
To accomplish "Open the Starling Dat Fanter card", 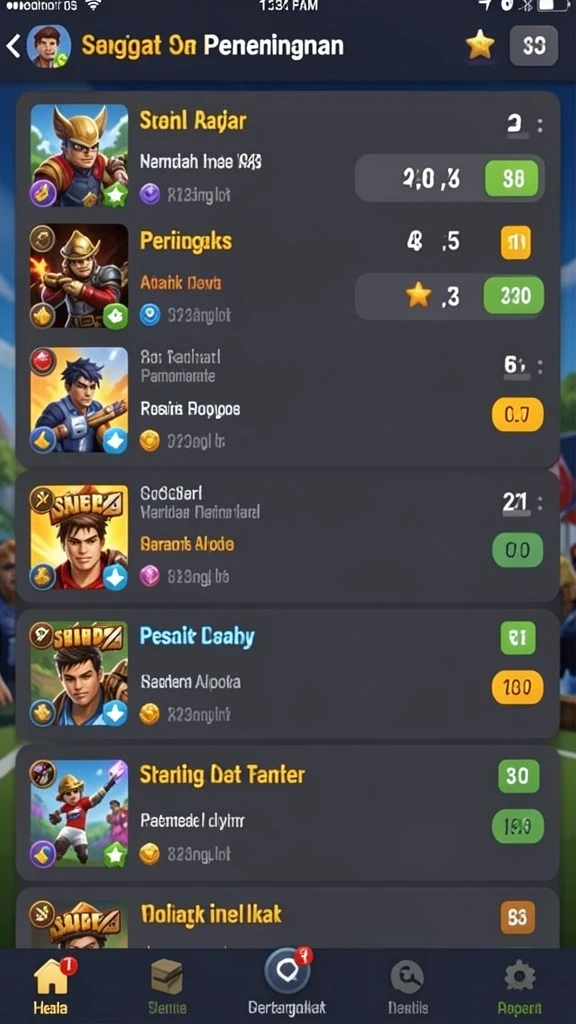I will point(287,814).
